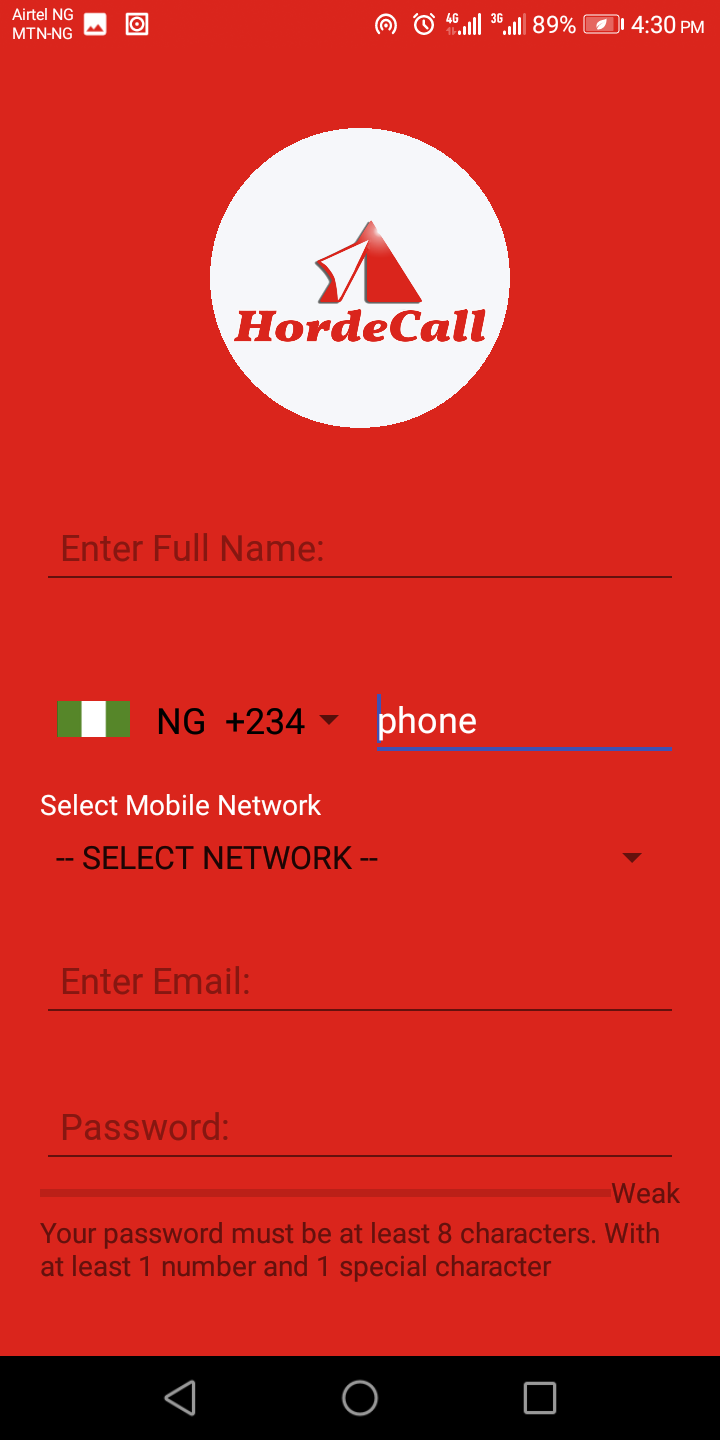The image size is (720, 1440).
Task: Tap the Enter Full Name field
Action: (x=359, y=549)
